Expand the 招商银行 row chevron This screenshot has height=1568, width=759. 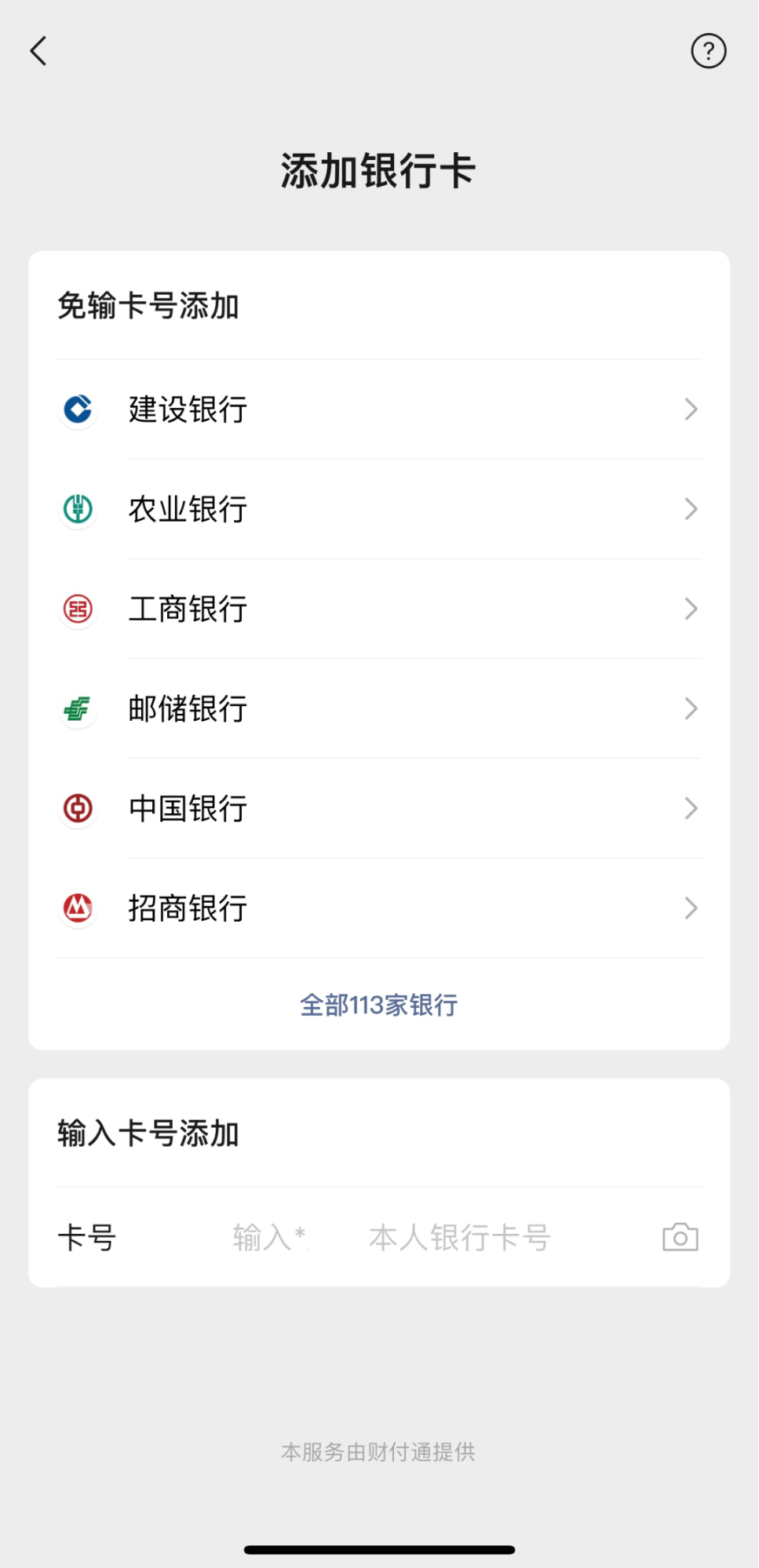[x=691, y=908]
